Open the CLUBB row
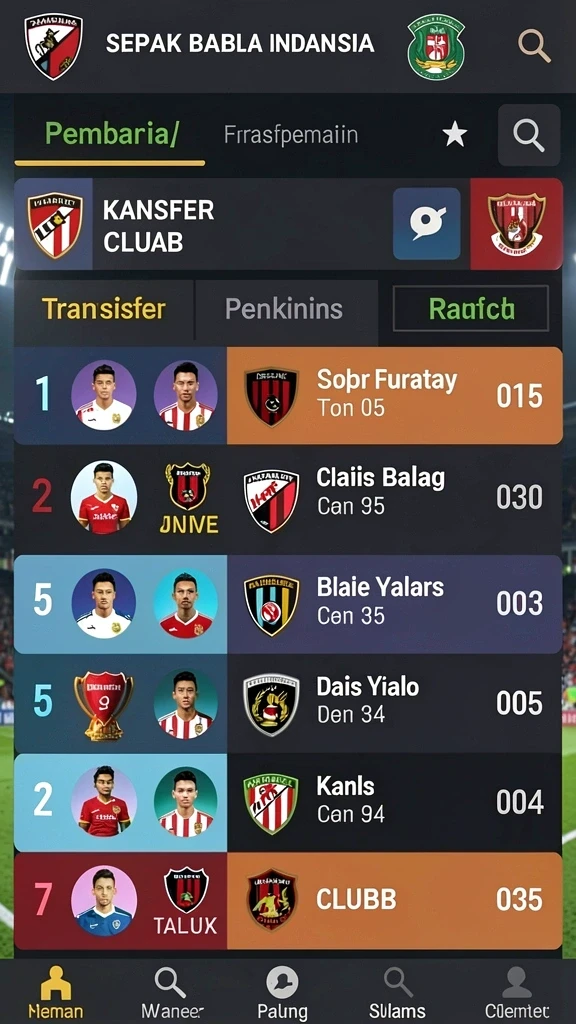The height and width of the screenshot is (1024, 576). (288, 901)
